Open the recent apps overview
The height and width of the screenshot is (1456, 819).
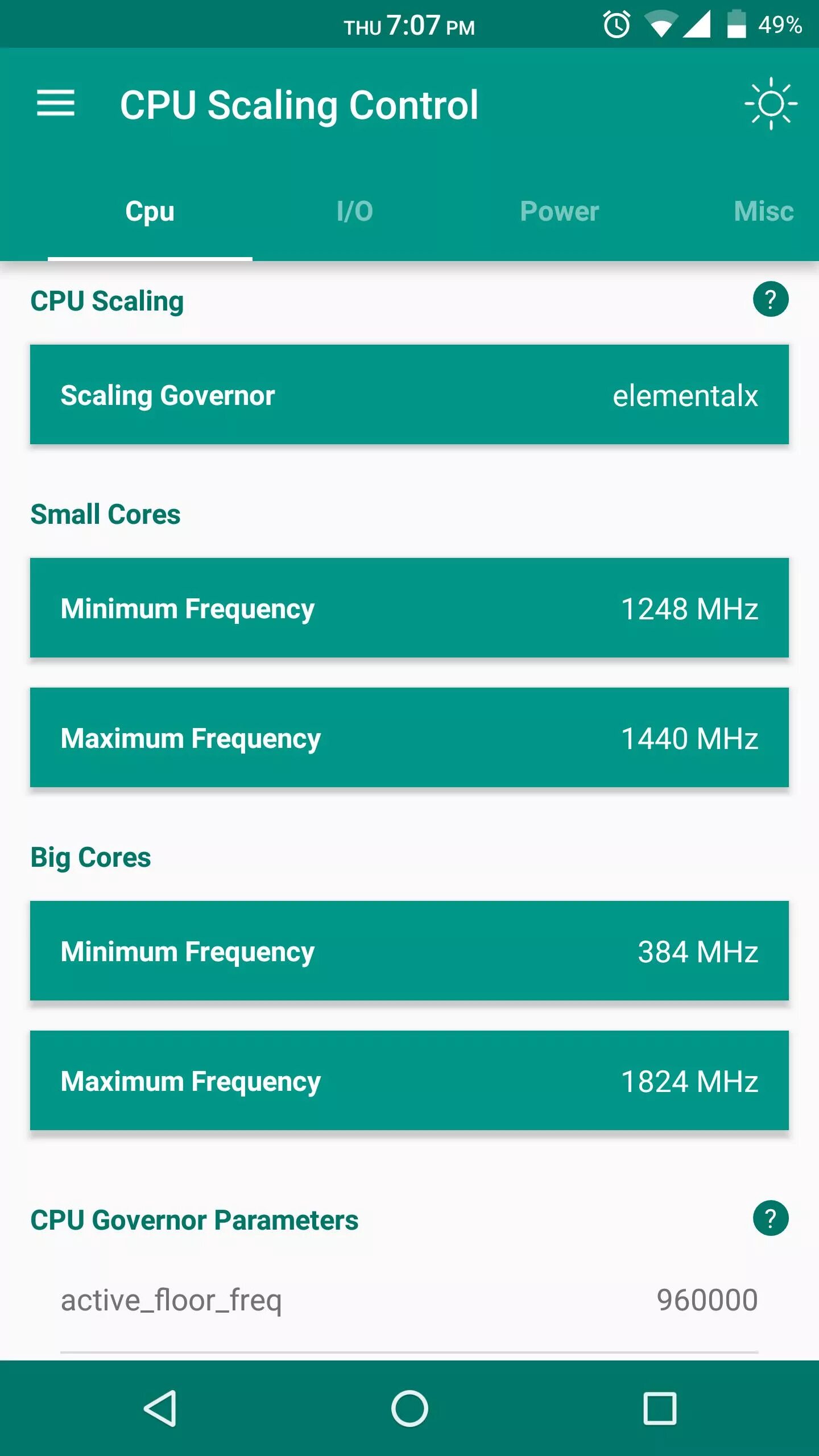point(660,1408)
